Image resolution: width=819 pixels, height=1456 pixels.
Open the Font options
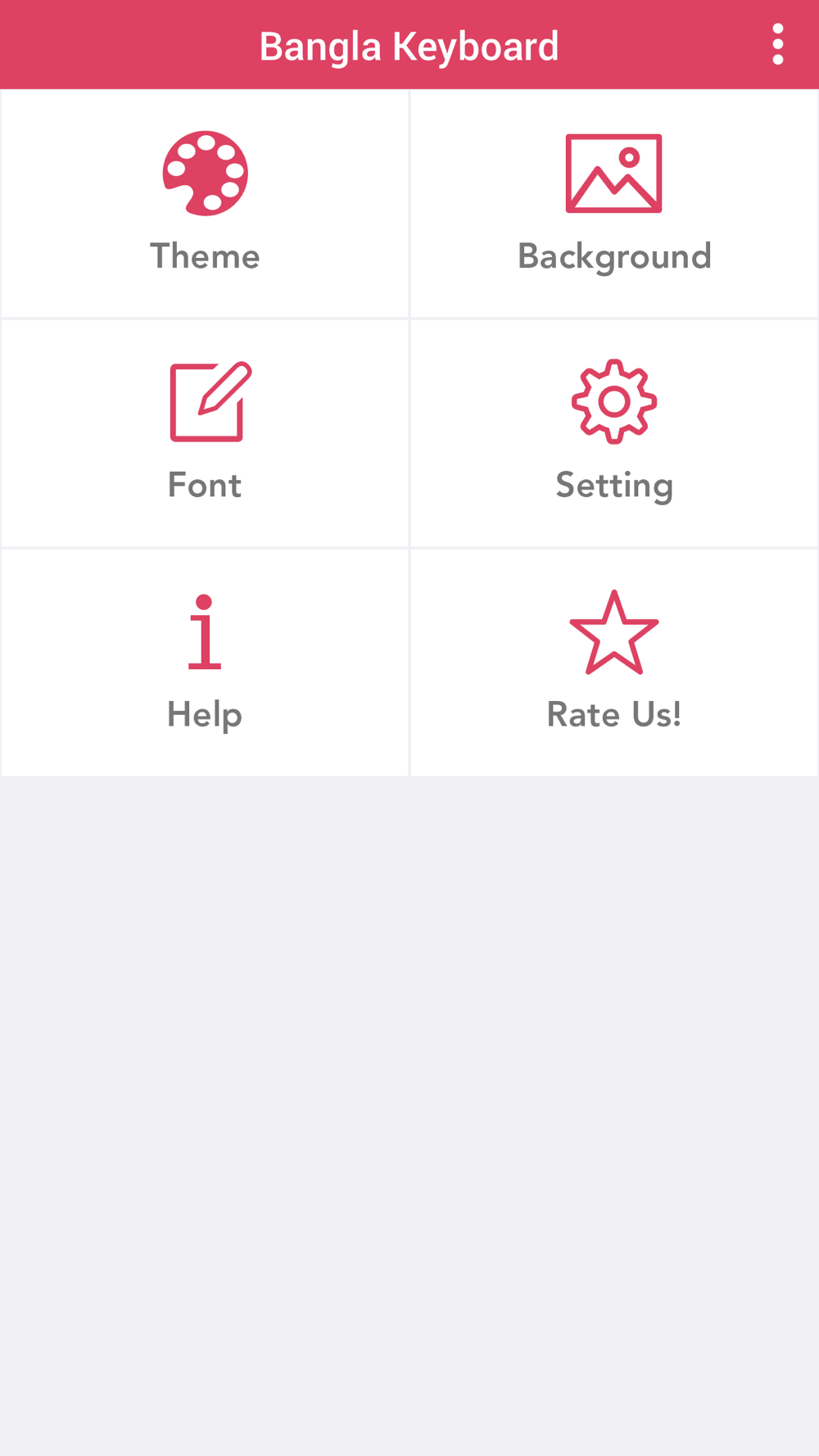pos(205,433)
